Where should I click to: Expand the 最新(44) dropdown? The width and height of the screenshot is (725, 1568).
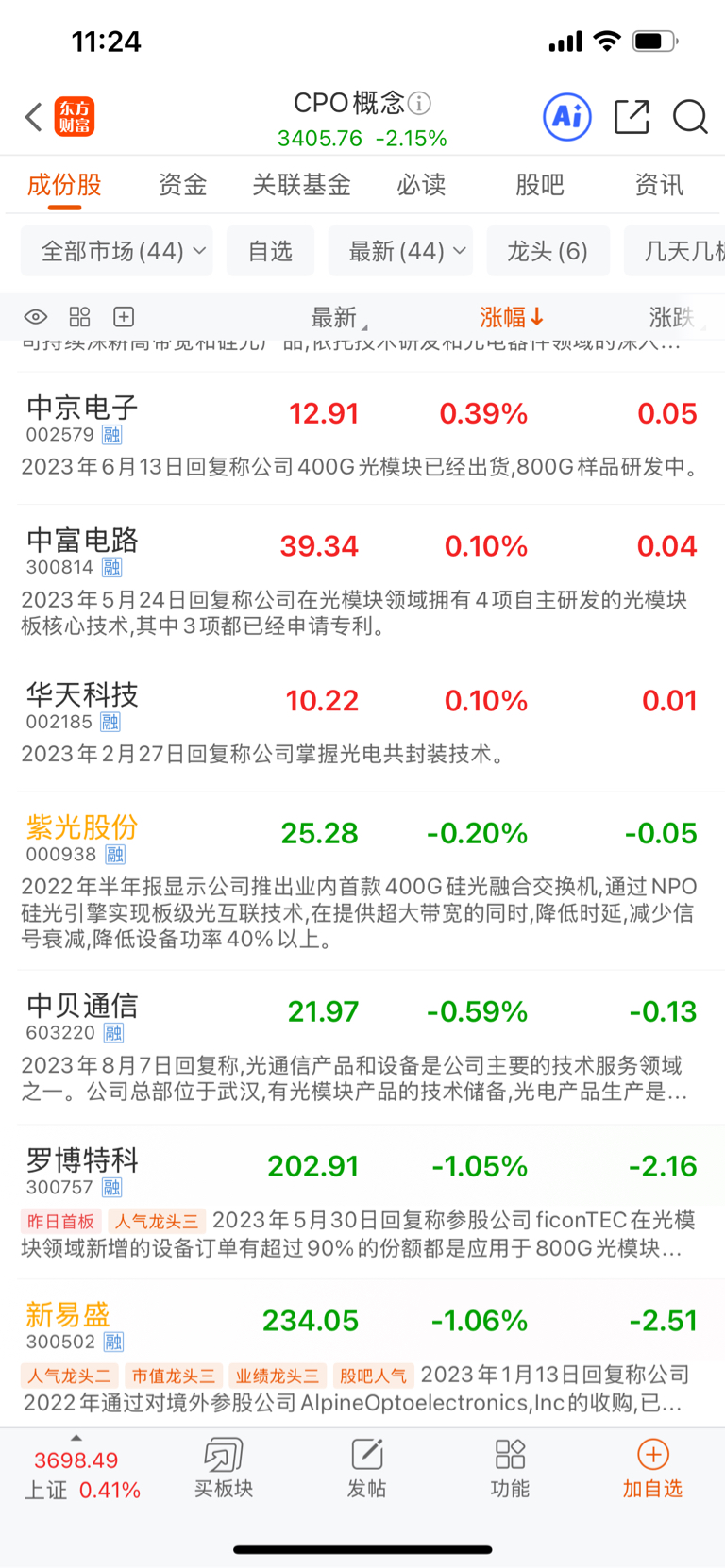click(x=400, y=251)
